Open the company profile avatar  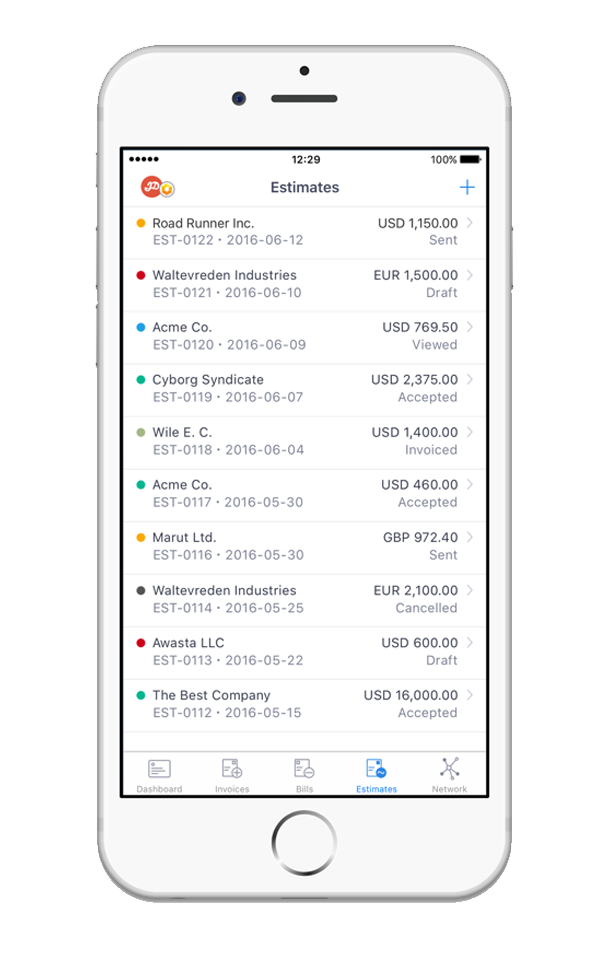click(158, 187)
